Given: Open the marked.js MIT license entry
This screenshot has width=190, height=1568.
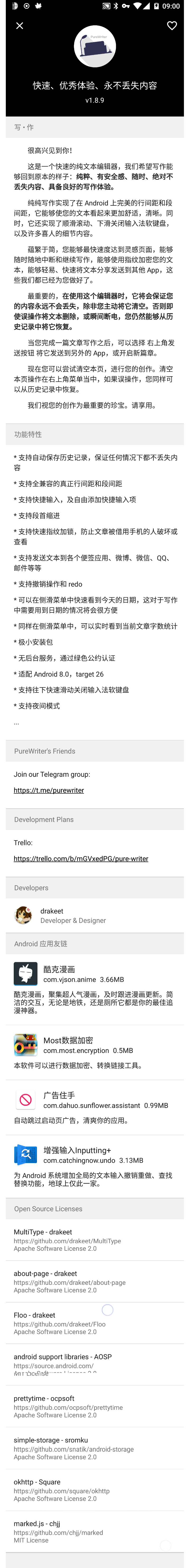Looking at the screenshot, I should [x=94, y=1531].
